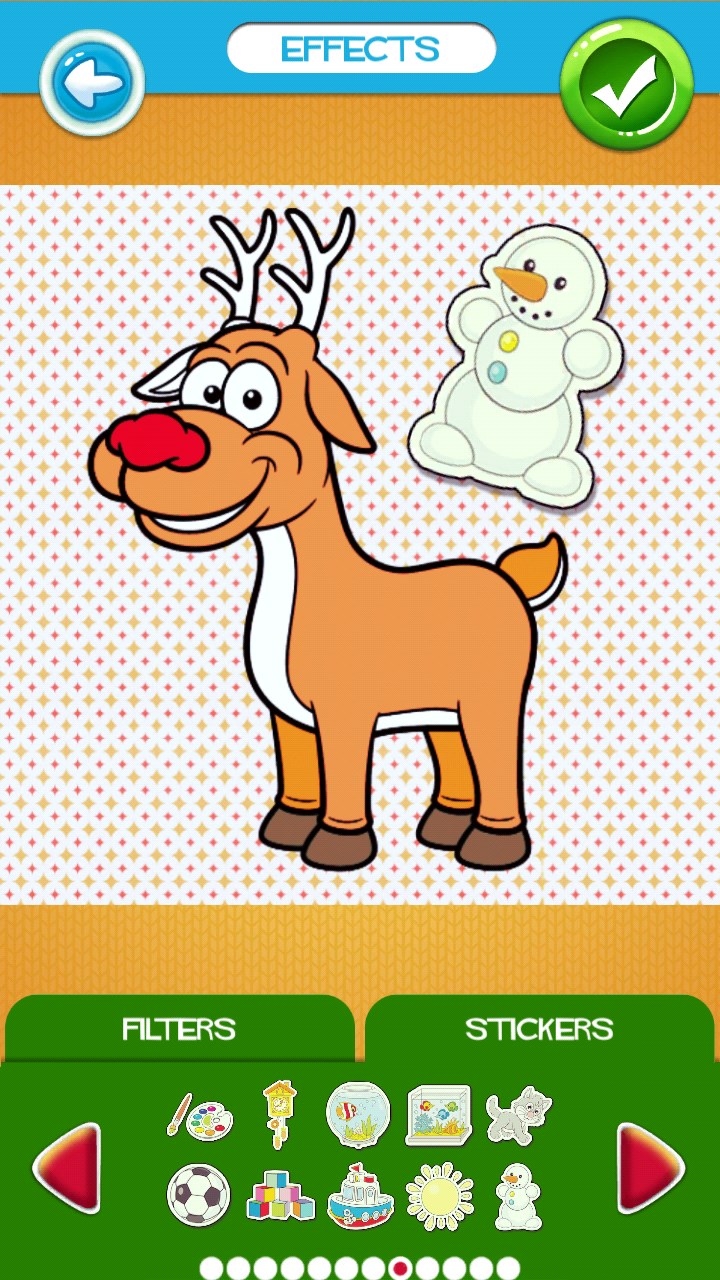Select the Stickers tab
Screen dimensions: 720x1280
(x=539, y=1029)
